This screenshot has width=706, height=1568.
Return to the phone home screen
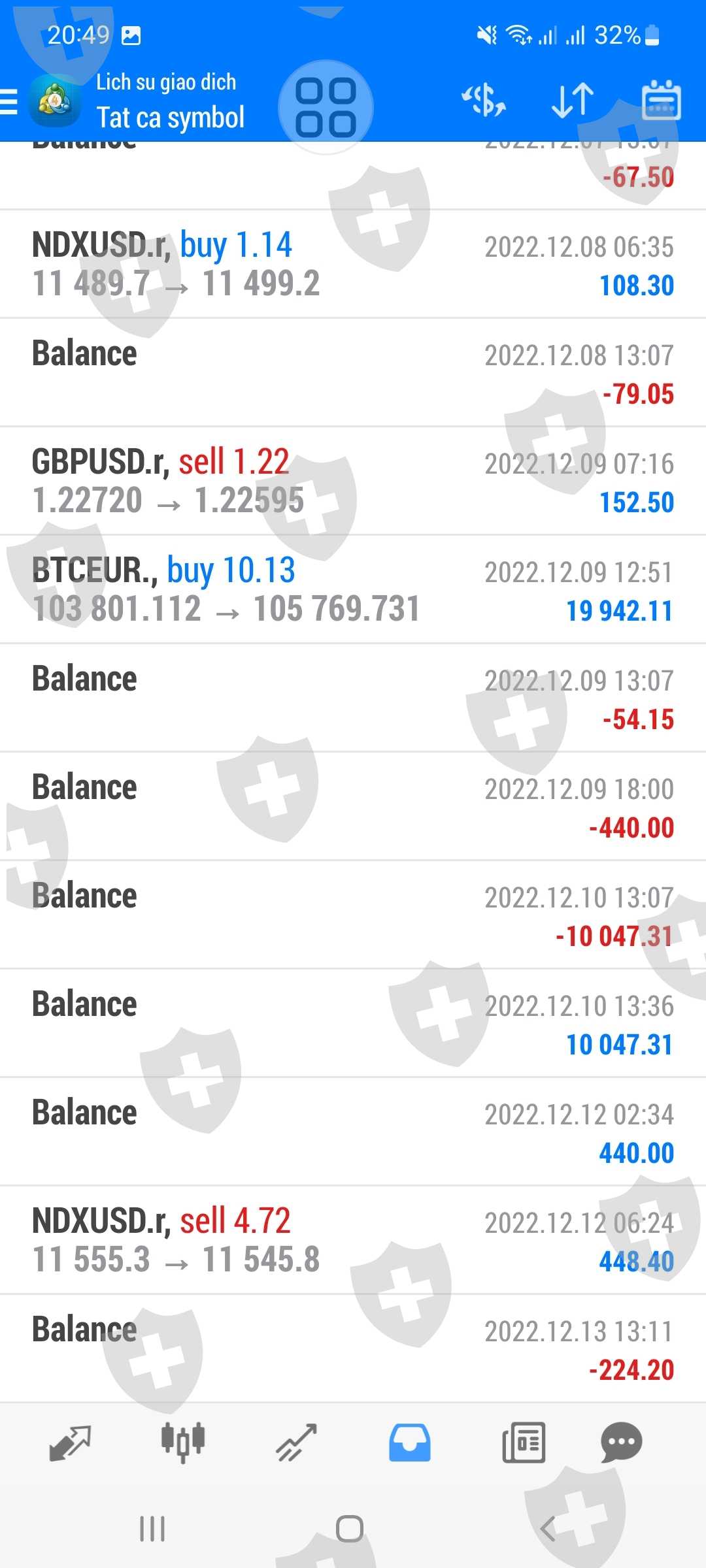coord(350,1529)
